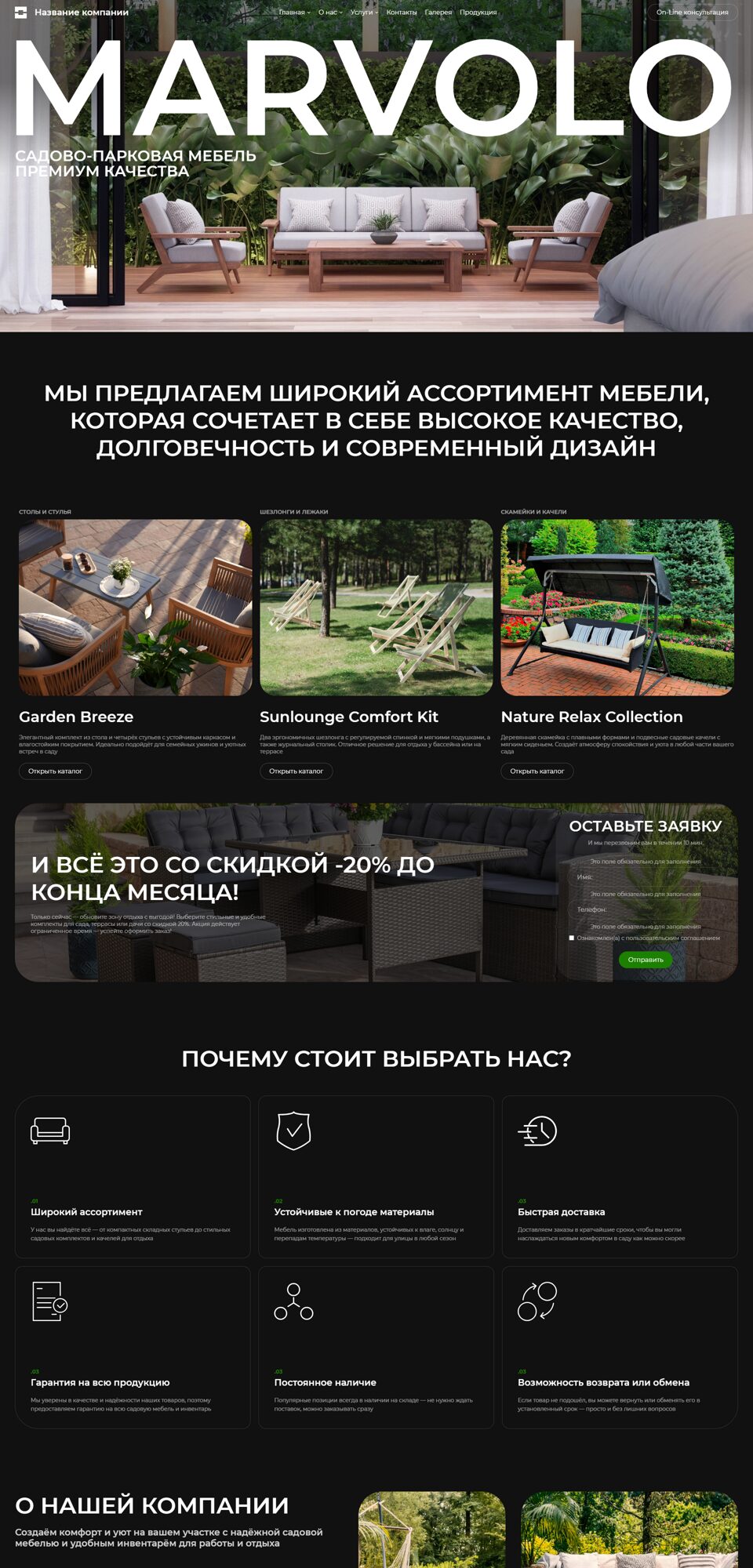Tap the Sunlounge Comfort Kit photo

[376, 608]
